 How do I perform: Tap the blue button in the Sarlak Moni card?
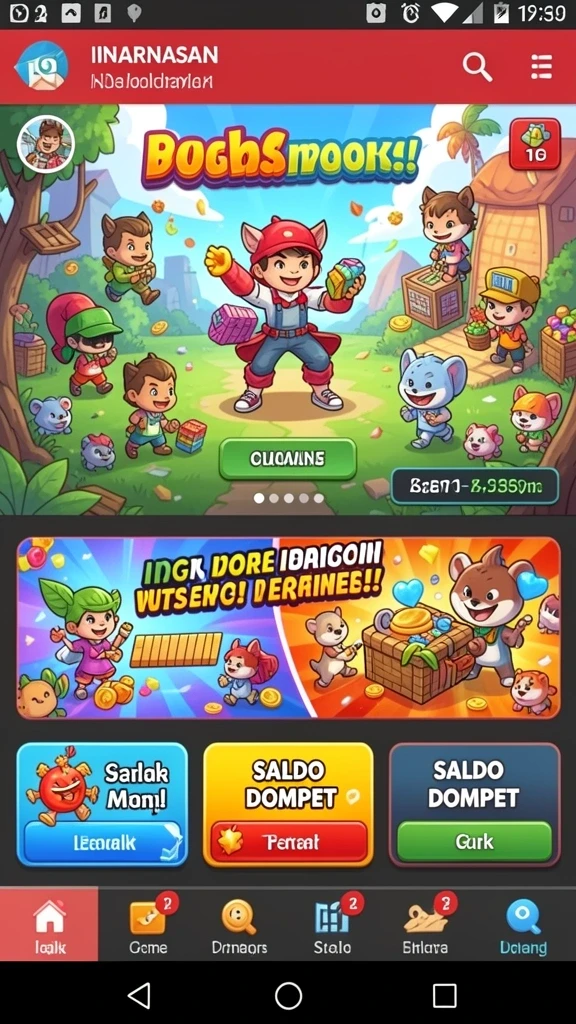[102, 842]
